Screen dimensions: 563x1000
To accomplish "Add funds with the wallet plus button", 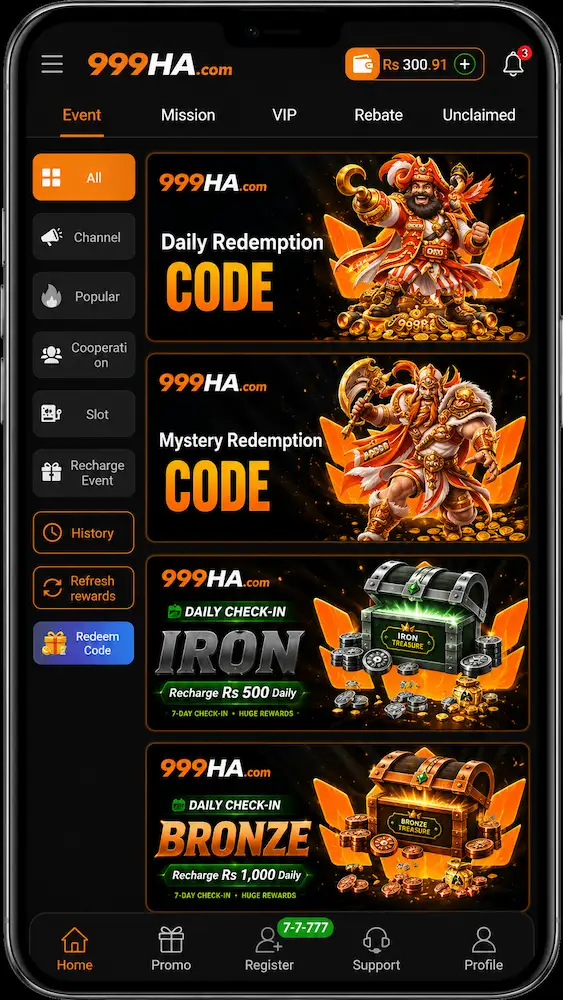I will (x=465, y=64).
